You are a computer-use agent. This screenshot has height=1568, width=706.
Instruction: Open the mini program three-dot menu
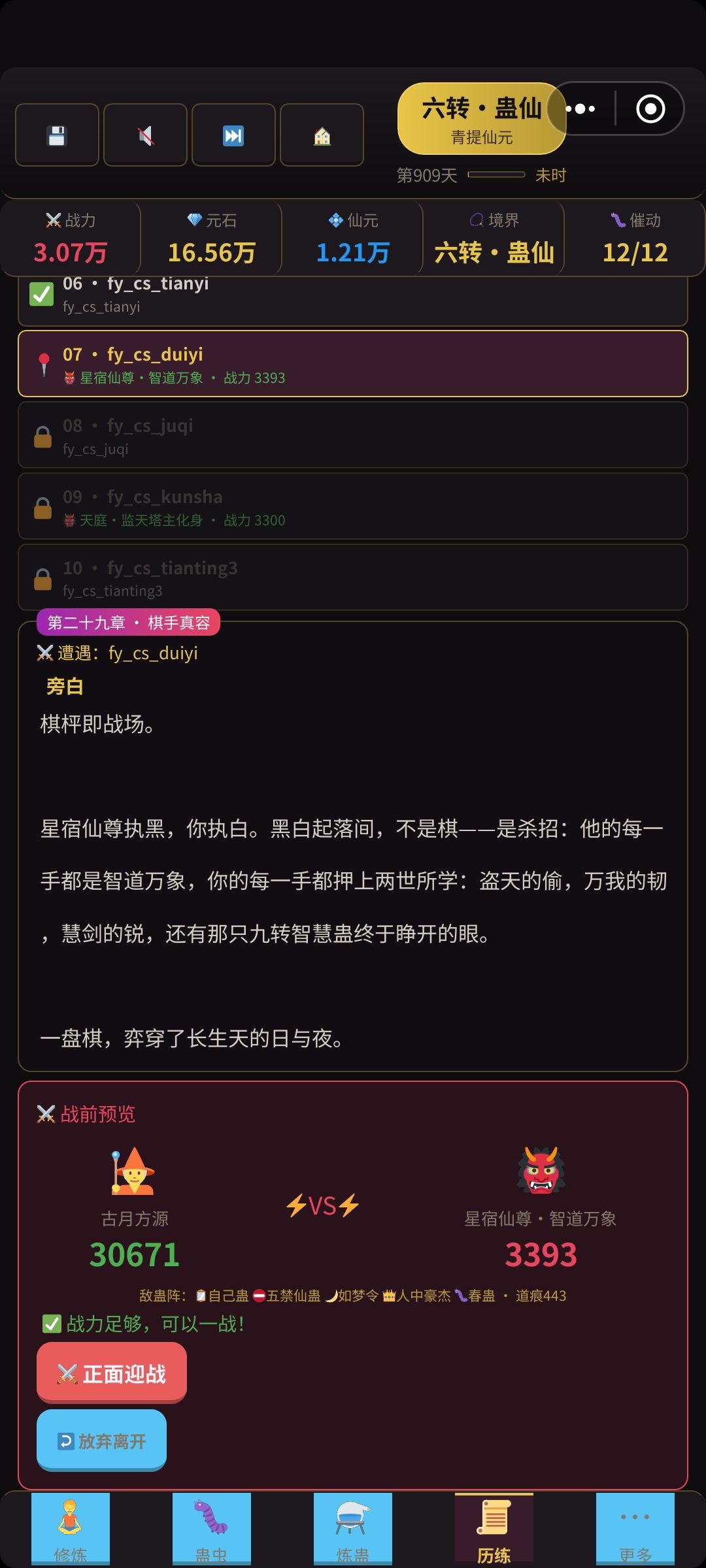point(580,108)
